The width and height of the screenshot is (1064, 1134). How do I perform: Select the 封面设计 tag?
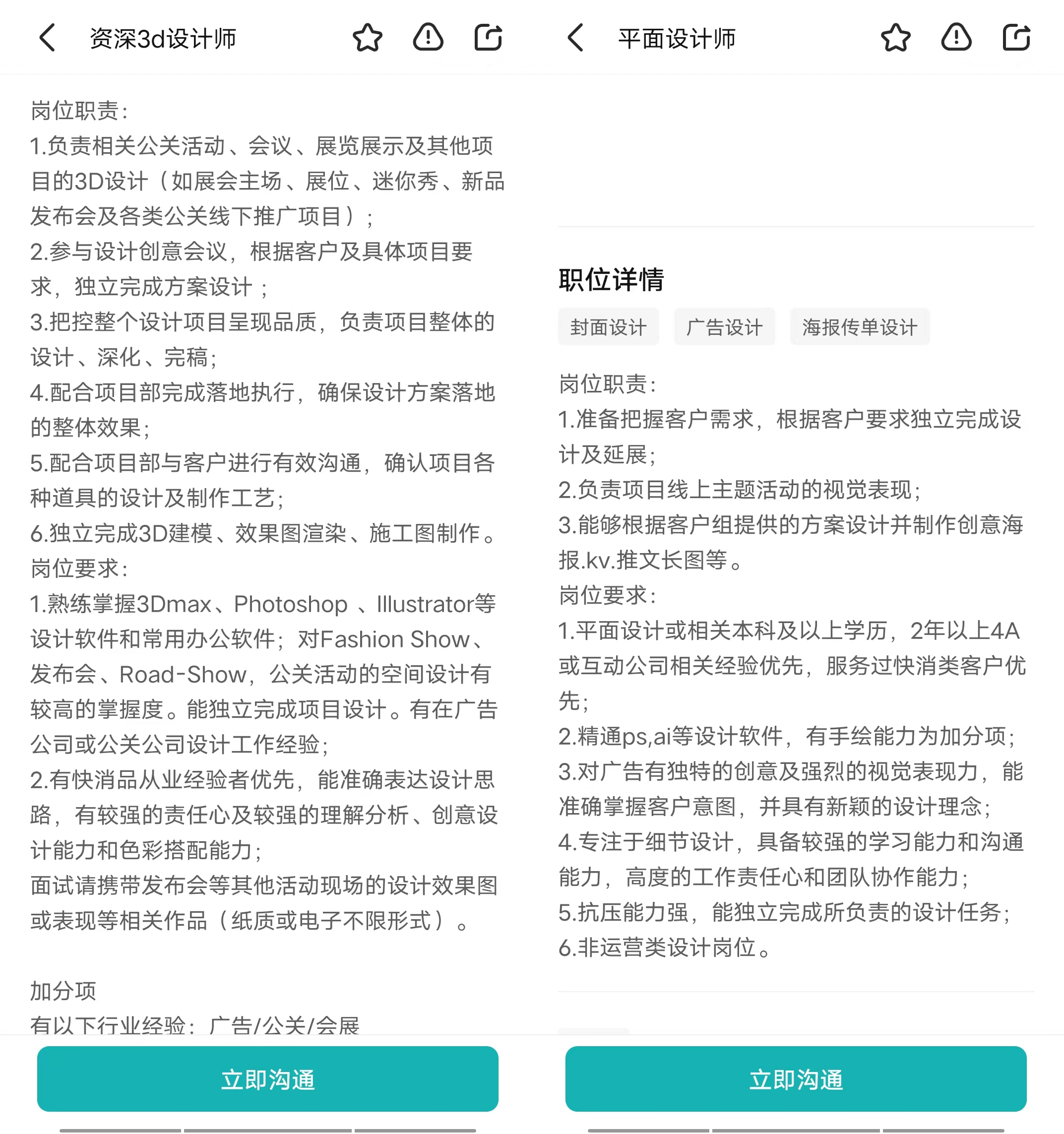609,327
